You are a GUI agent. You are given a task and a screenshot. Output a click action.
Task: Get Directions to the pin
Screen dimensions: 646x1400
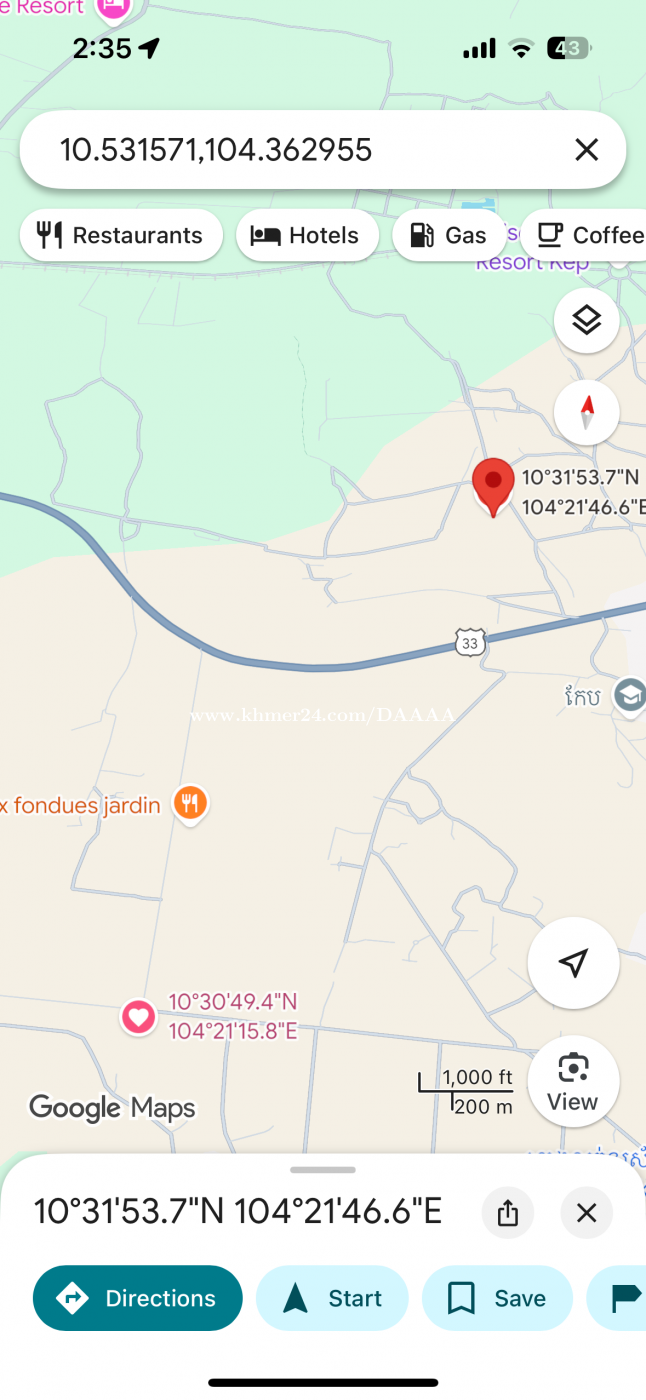[x=138, y=1298]
